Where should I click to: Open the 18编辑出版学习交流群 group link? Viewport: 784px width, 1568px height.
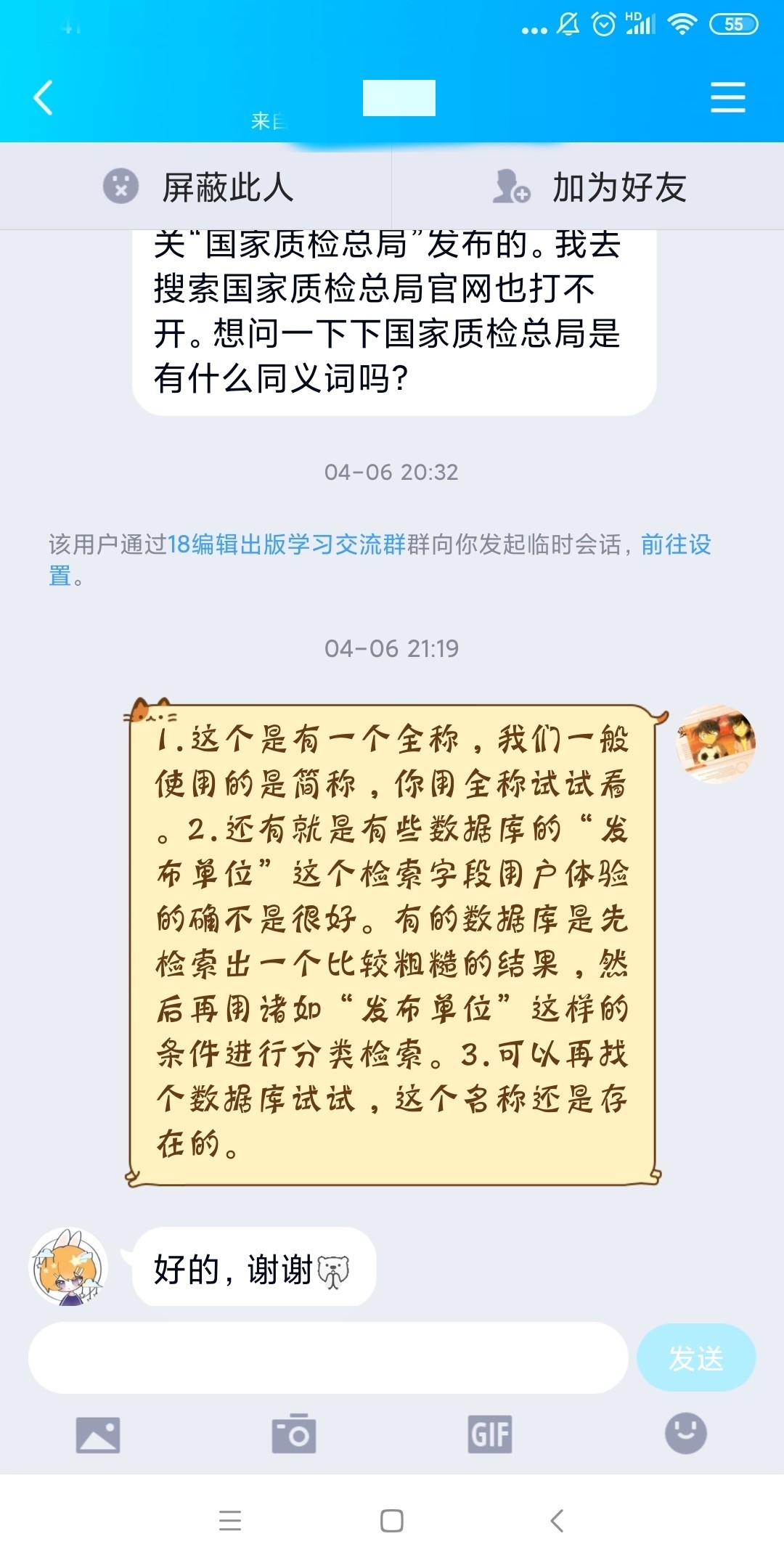287,544
